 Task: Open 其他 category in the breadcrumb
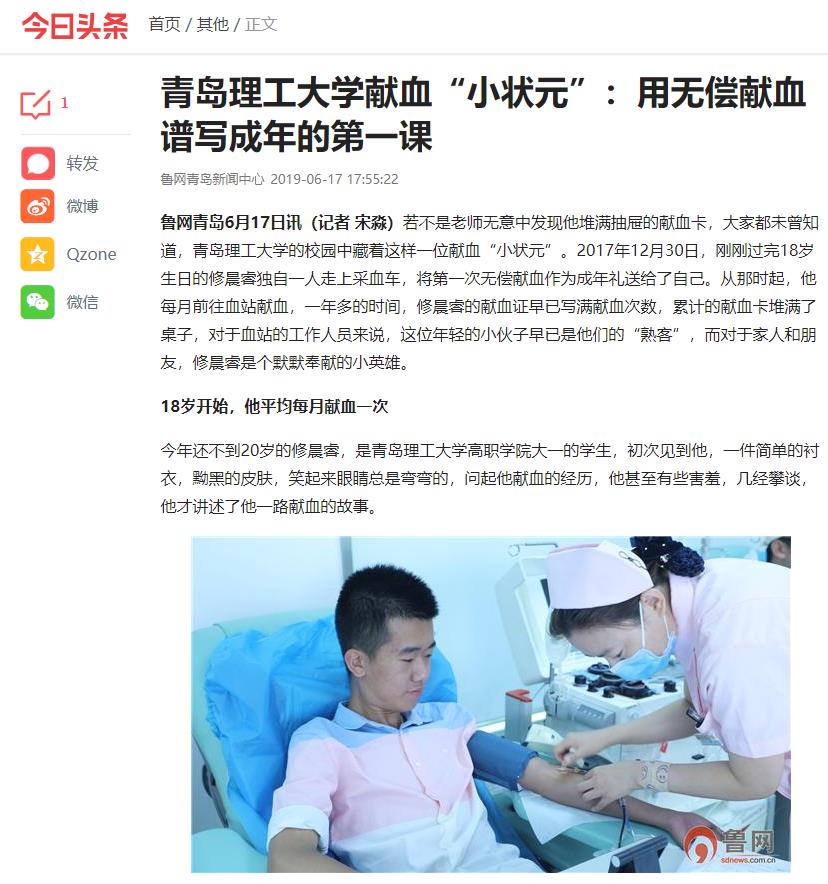(x=212, y=24)
